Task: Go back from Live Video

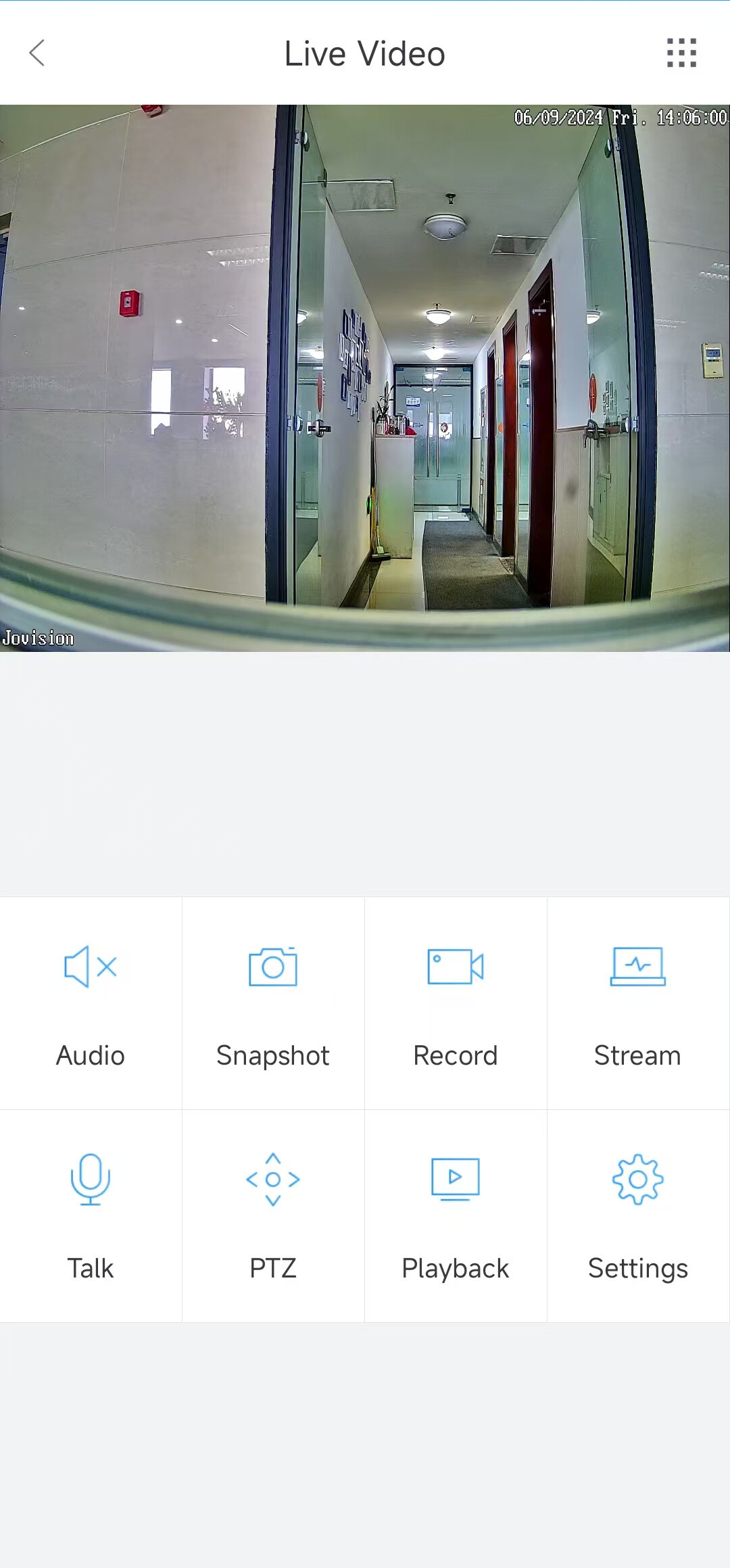Action: pyautogui.click(x=37, y=53)
